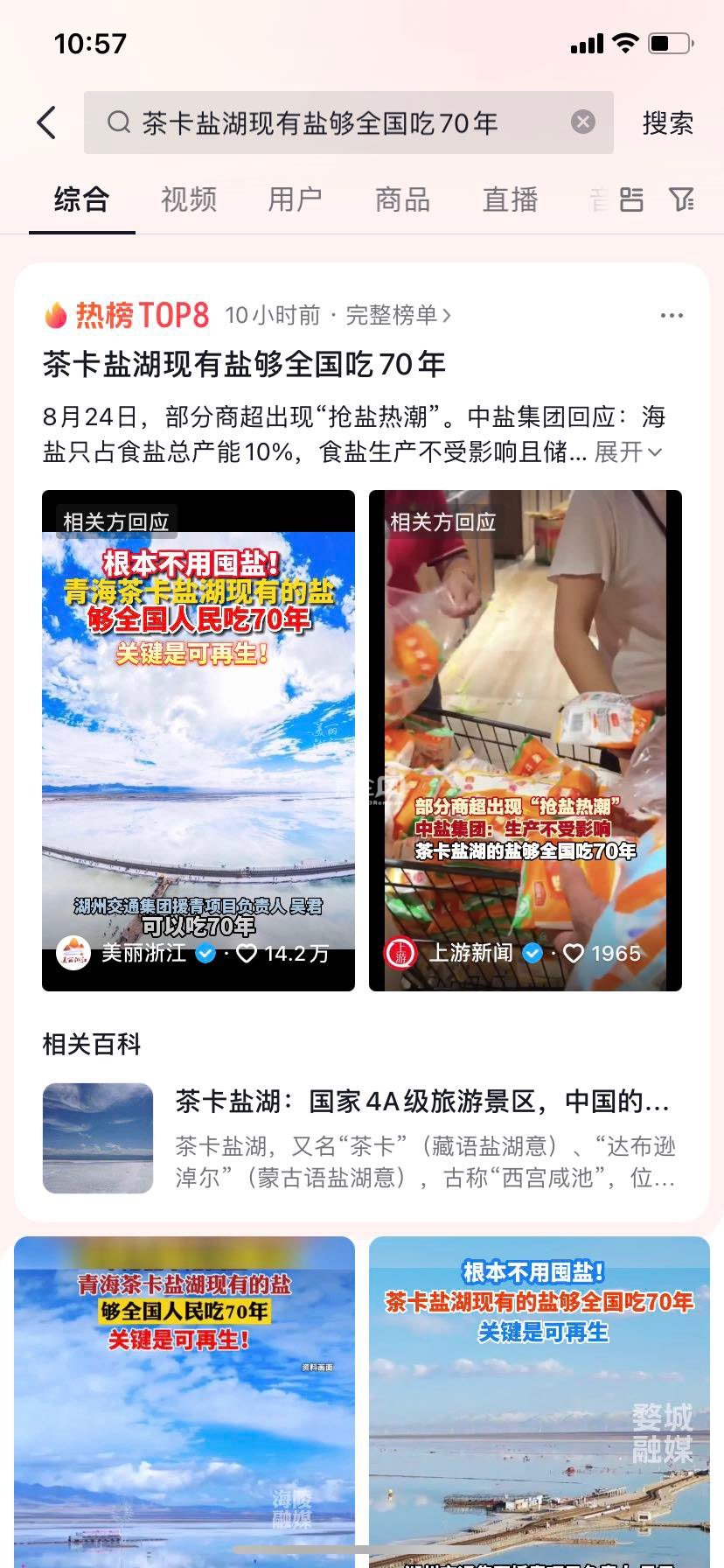724x1568 pixels.
Task: Open the 完整榜单 full ranking link
Action: pos(398,315)
